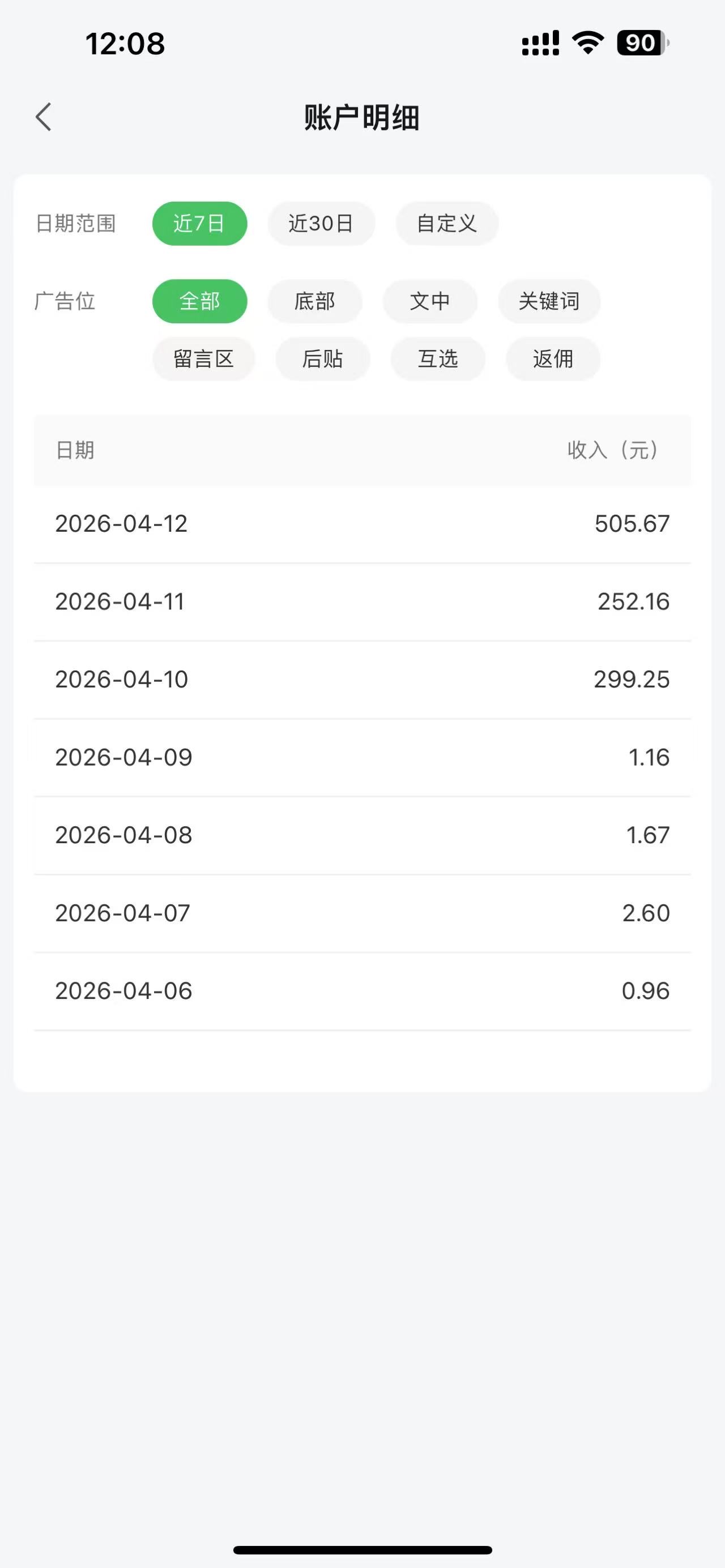Show 留言区 ad income
Viewport: 725px width, 1568px height.
click(203, 358)
